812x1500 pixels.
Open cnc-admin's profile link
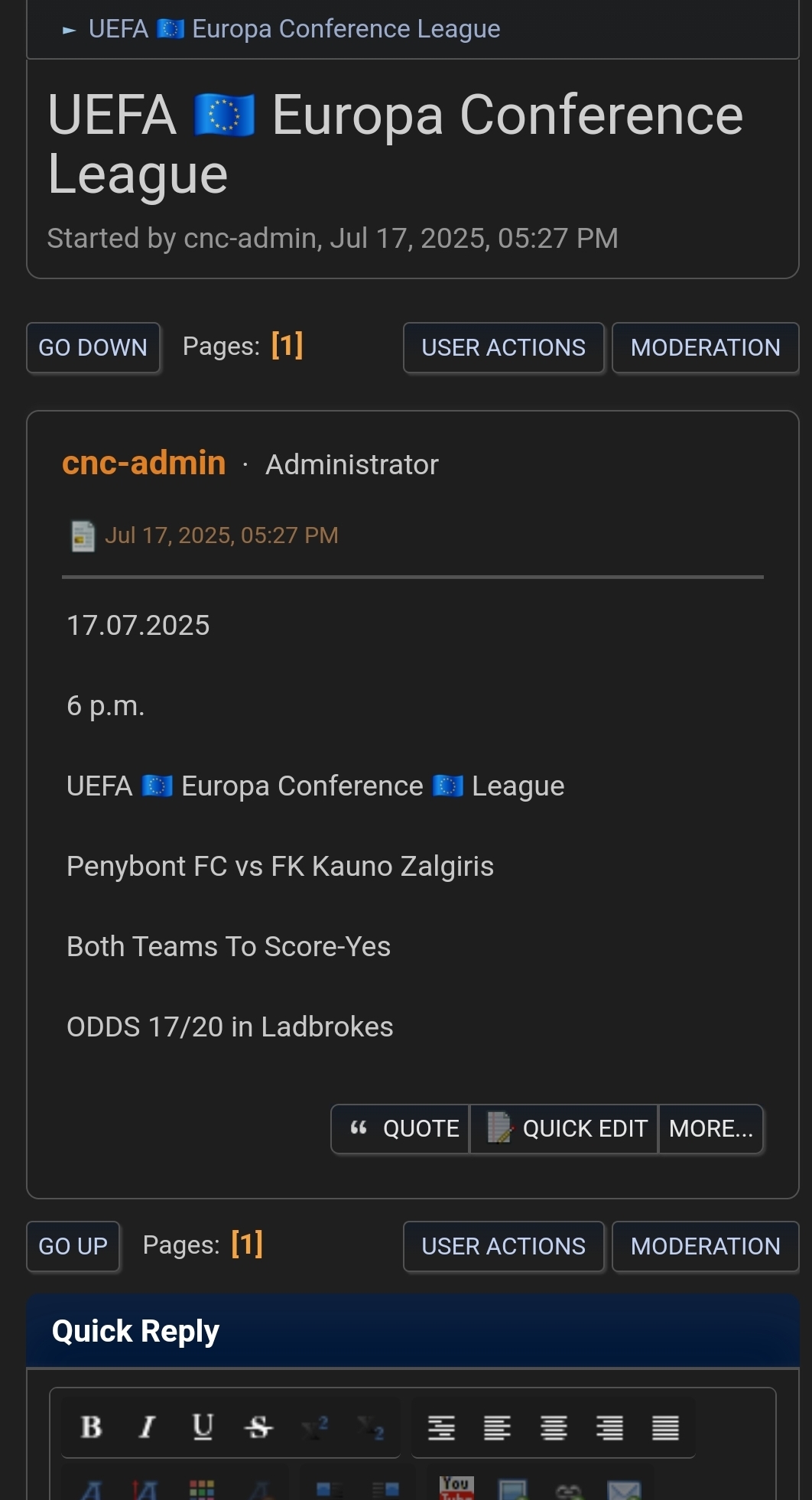point(144,463)
